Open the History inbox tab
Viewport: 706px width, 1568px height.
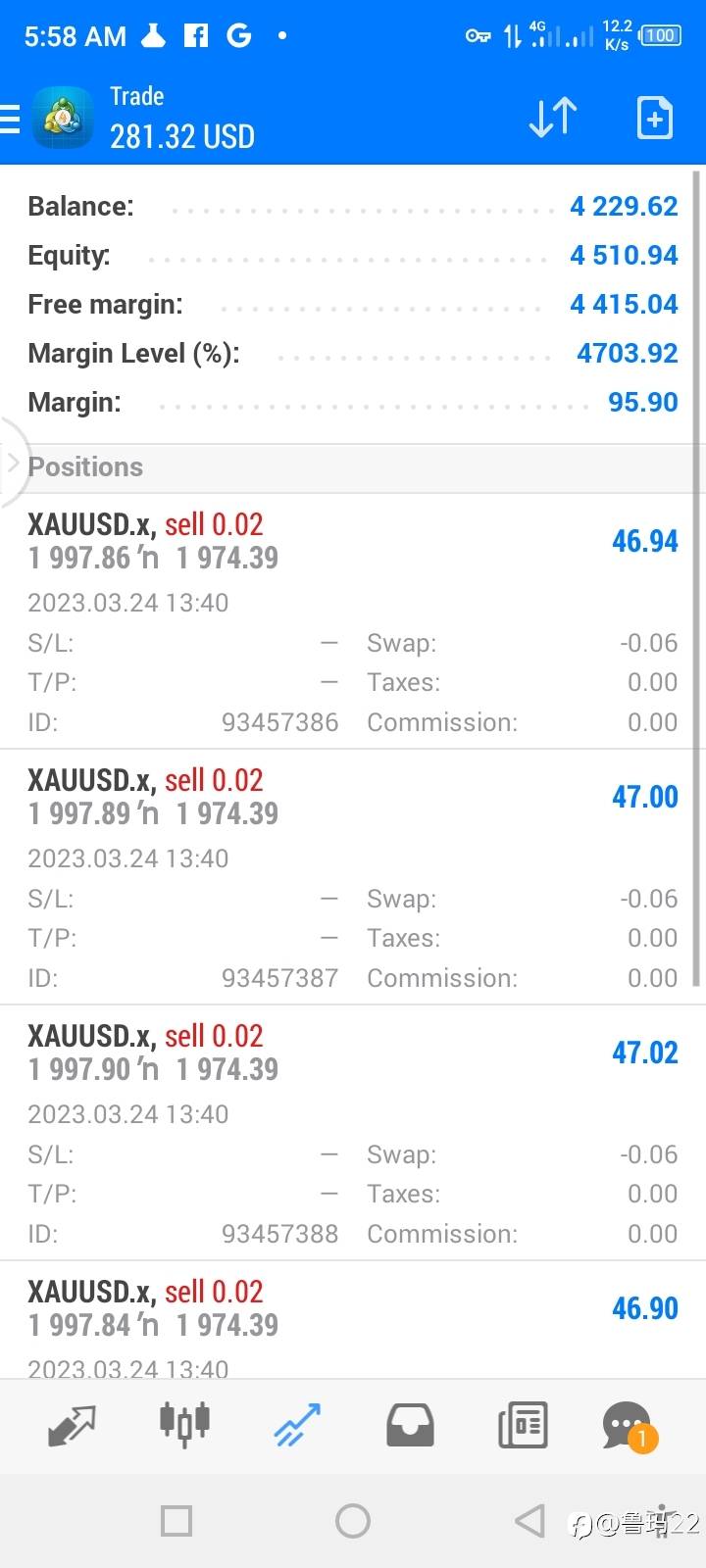tap(410, 1426)
